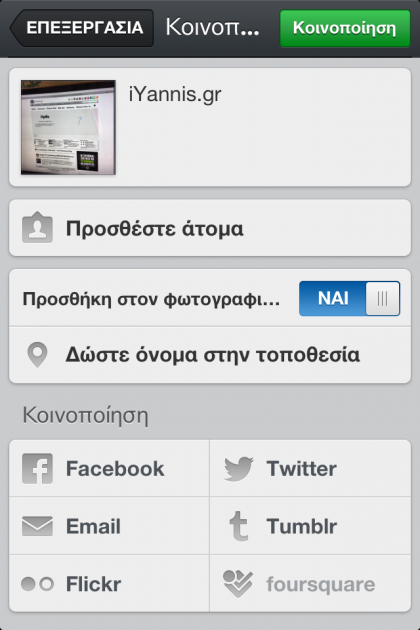Tap the green Κοινοποίηση share button
420x630 pixels.
345,28
